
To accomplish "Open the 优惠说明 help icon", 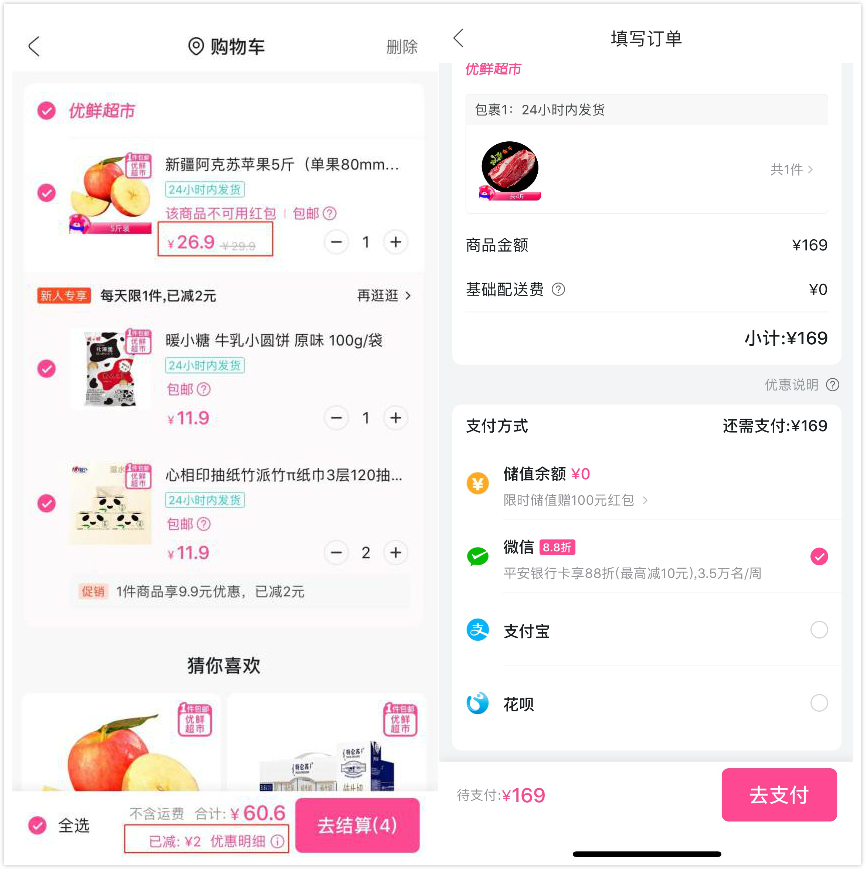I will (833, 384).
